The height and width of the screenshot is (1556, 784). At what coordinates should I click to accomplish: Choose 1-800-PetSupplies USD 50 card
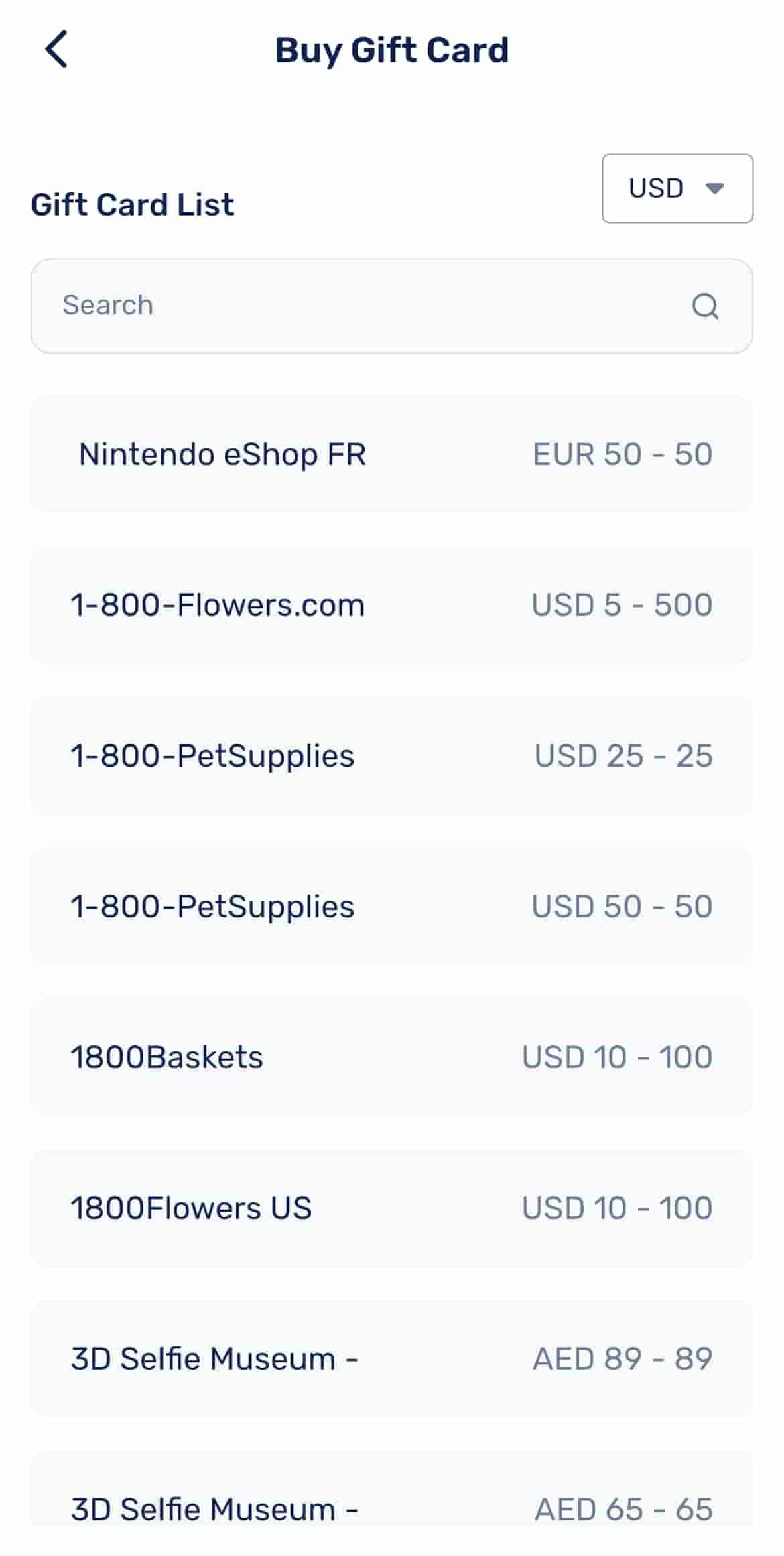[x=391, y=906]
